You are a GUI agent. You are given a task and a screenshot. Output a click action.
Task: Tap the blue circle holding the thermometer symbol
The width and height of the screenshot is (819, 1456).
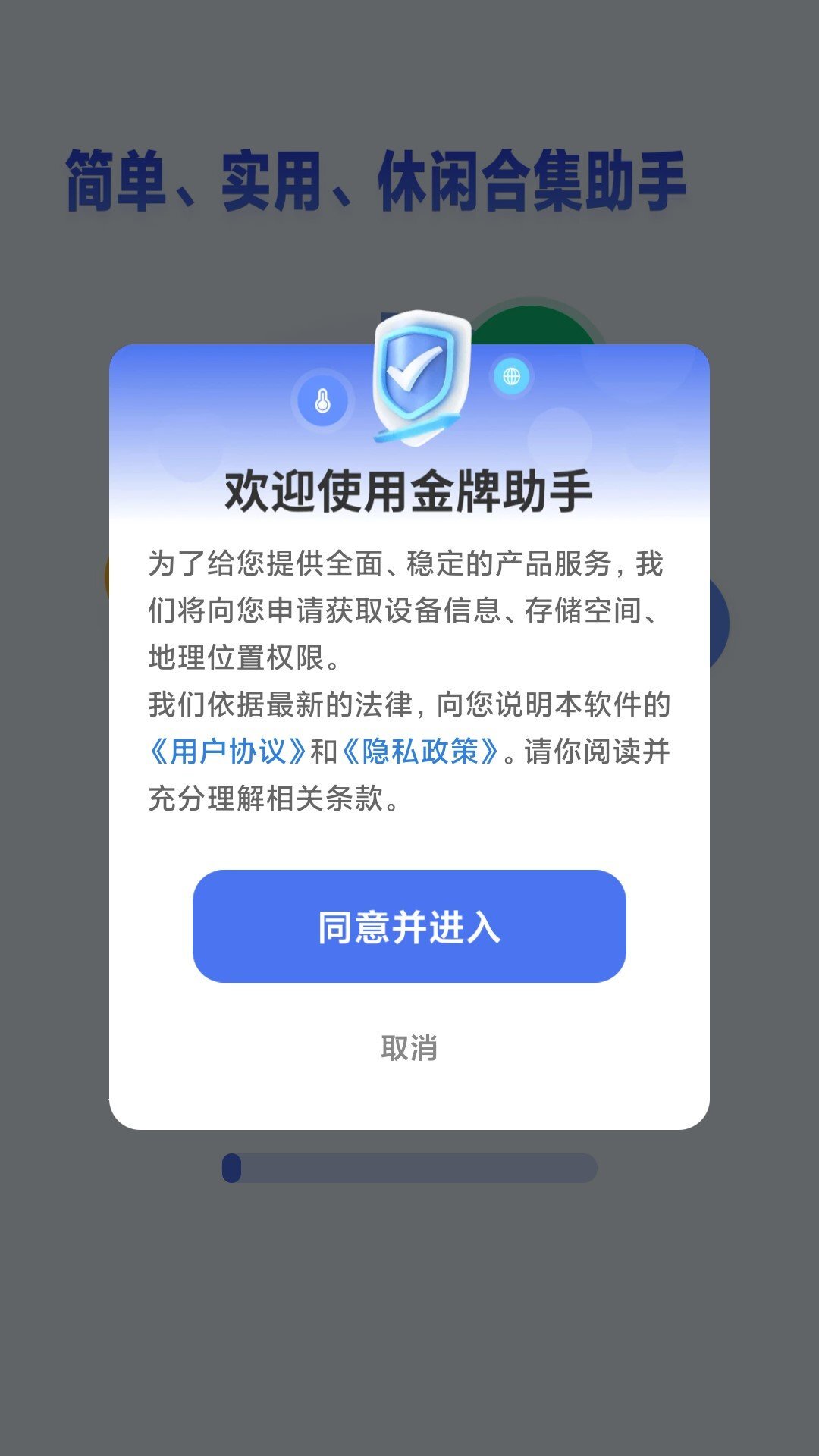pos(322,402)
